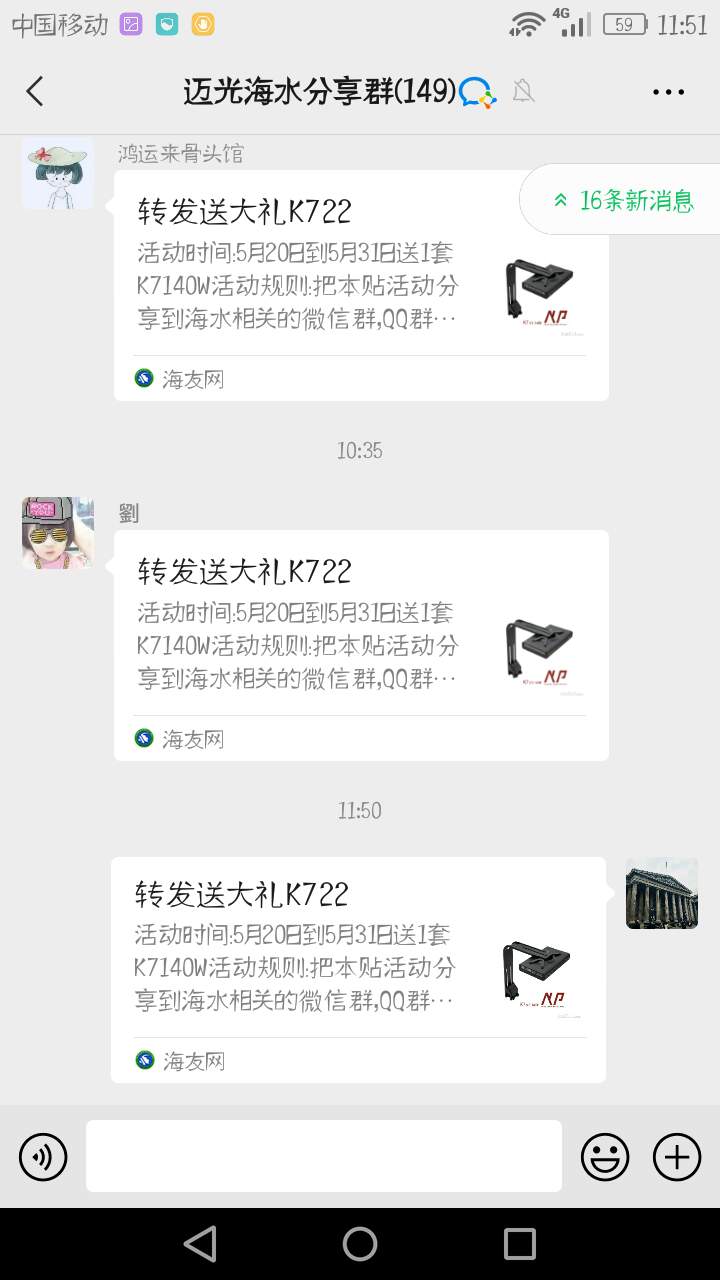The height and width of the screenshot is (1280, 720).
Task: Switch to voice message input
Action: point(43,1157)
